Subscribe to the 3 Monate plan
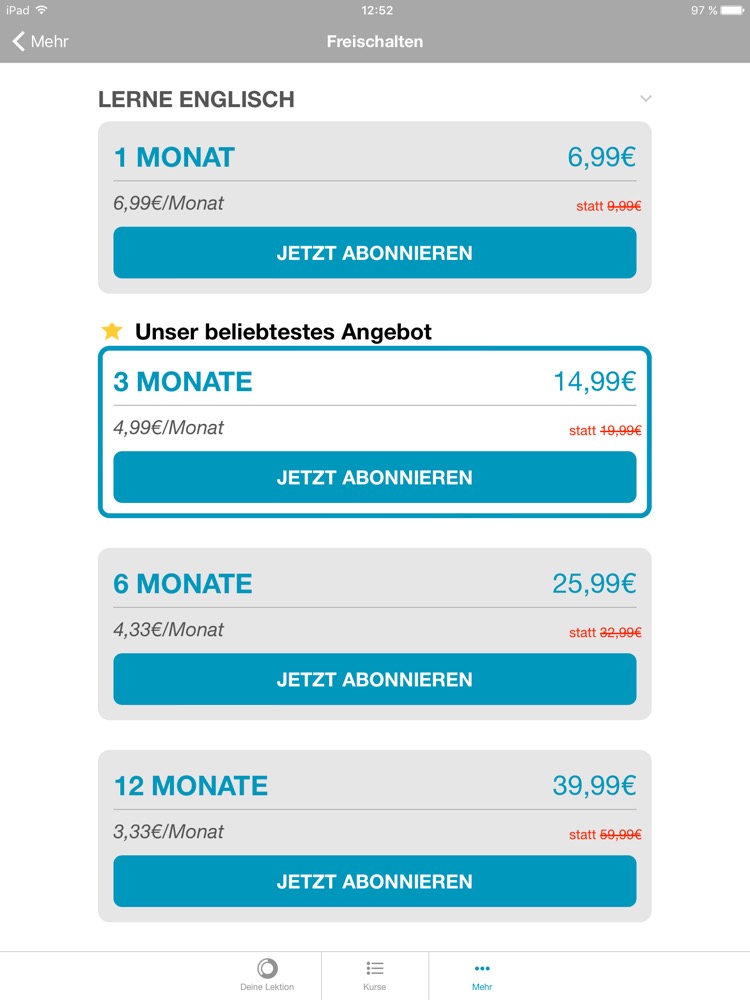This screenshot has width=750, height=1000. (x=374, y=477)
